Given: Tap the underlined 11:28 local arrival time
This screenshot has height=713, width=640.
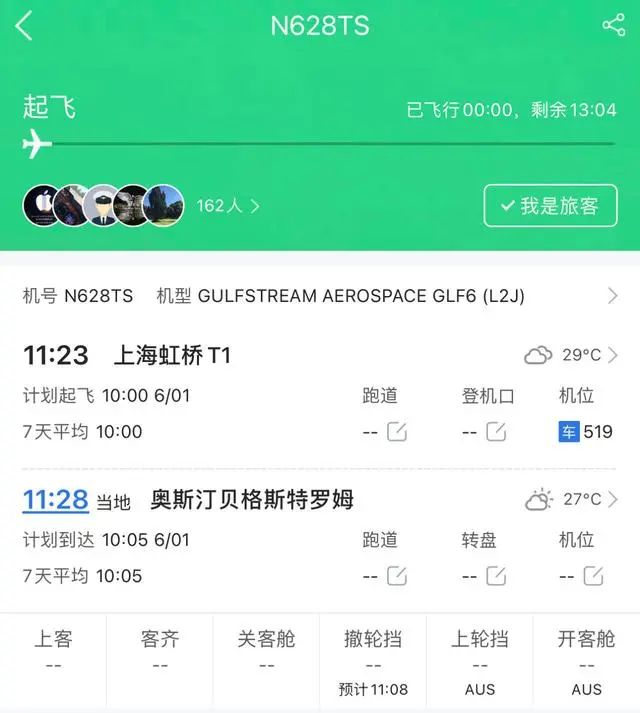Looking at the screenshot, I should coord(56,499).
